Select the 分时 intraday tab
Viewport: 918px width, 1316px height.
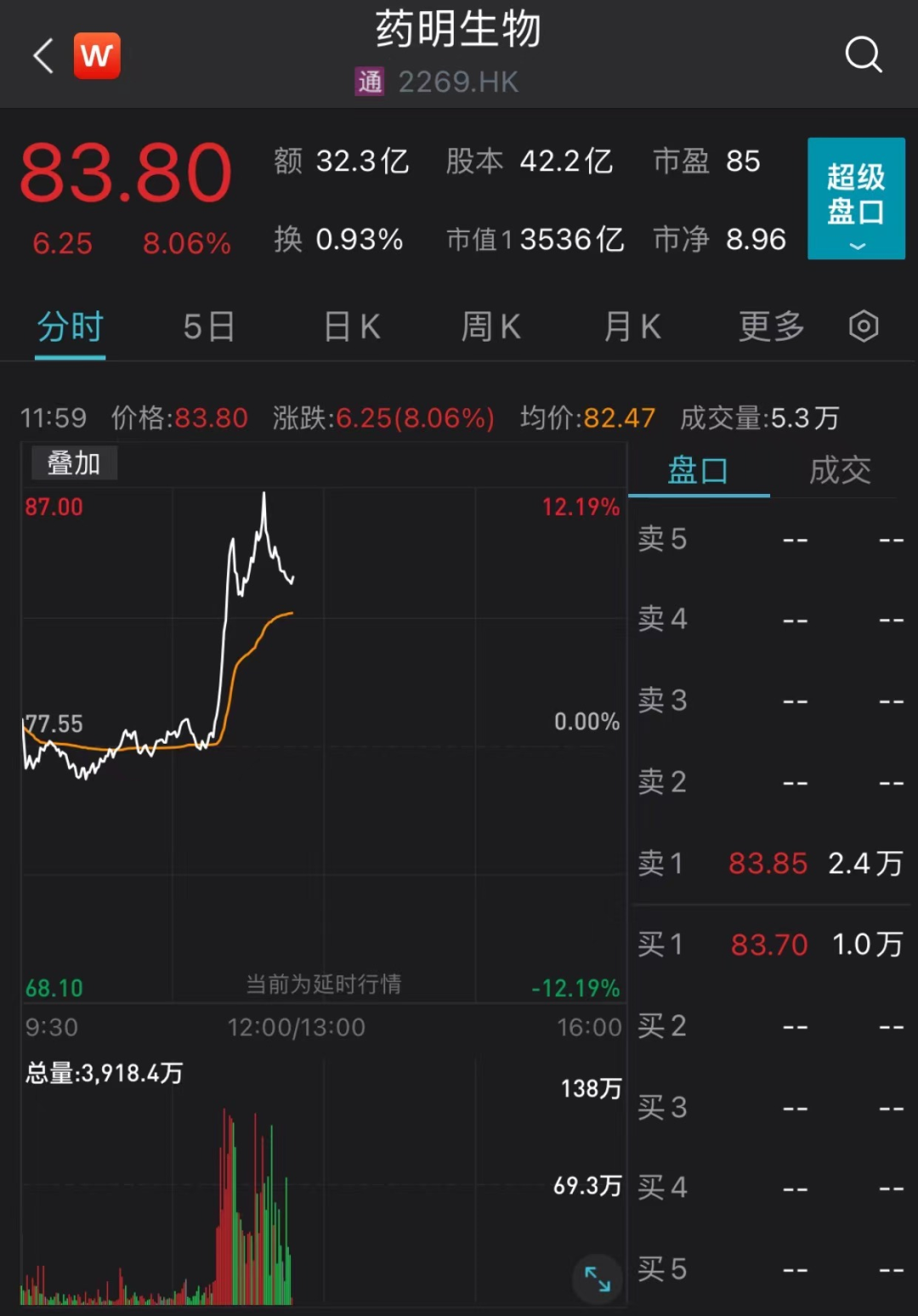point(70,326)
